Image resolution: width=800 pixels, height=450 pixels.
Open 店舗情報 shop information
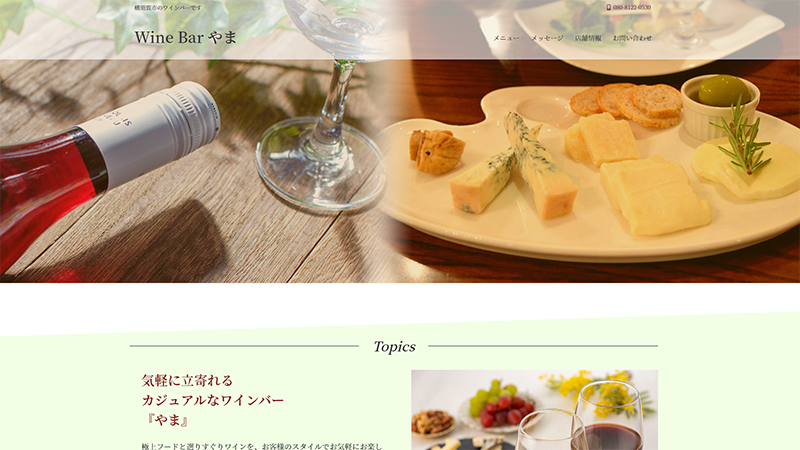pos(588,38)
